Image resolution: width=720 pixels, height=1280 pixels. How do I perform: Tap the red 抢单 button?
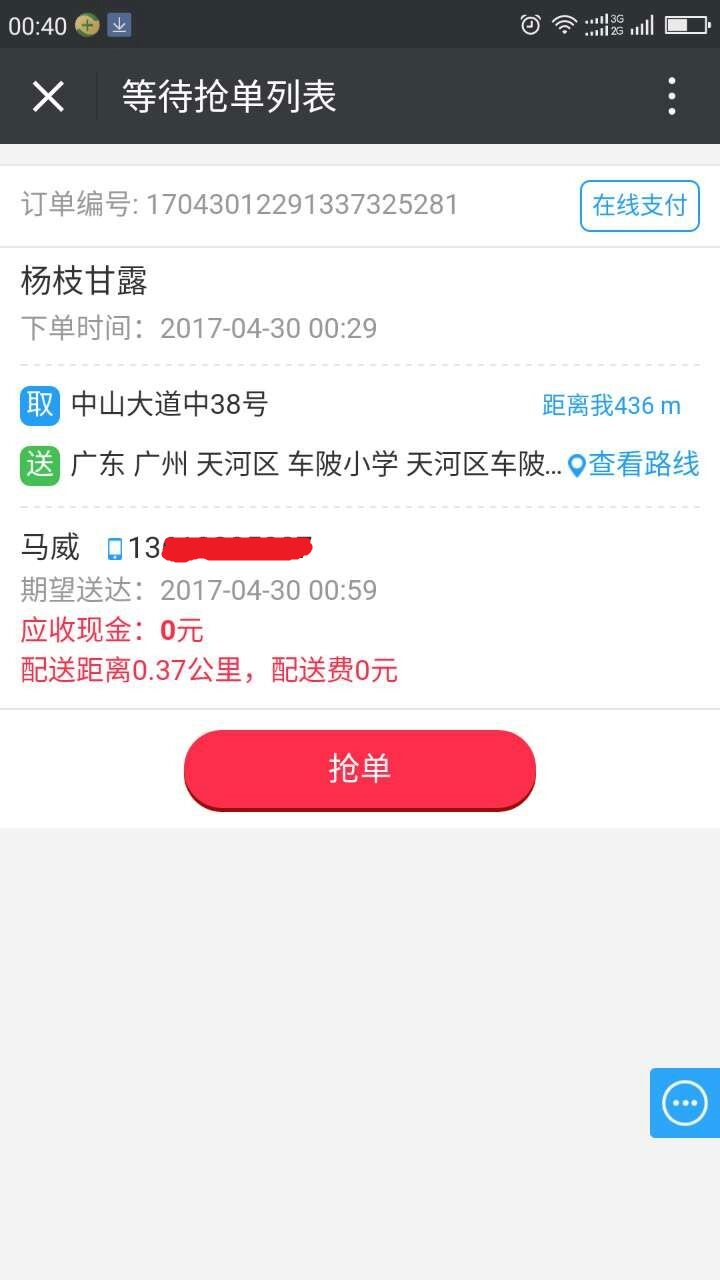(x=360, y=768)
